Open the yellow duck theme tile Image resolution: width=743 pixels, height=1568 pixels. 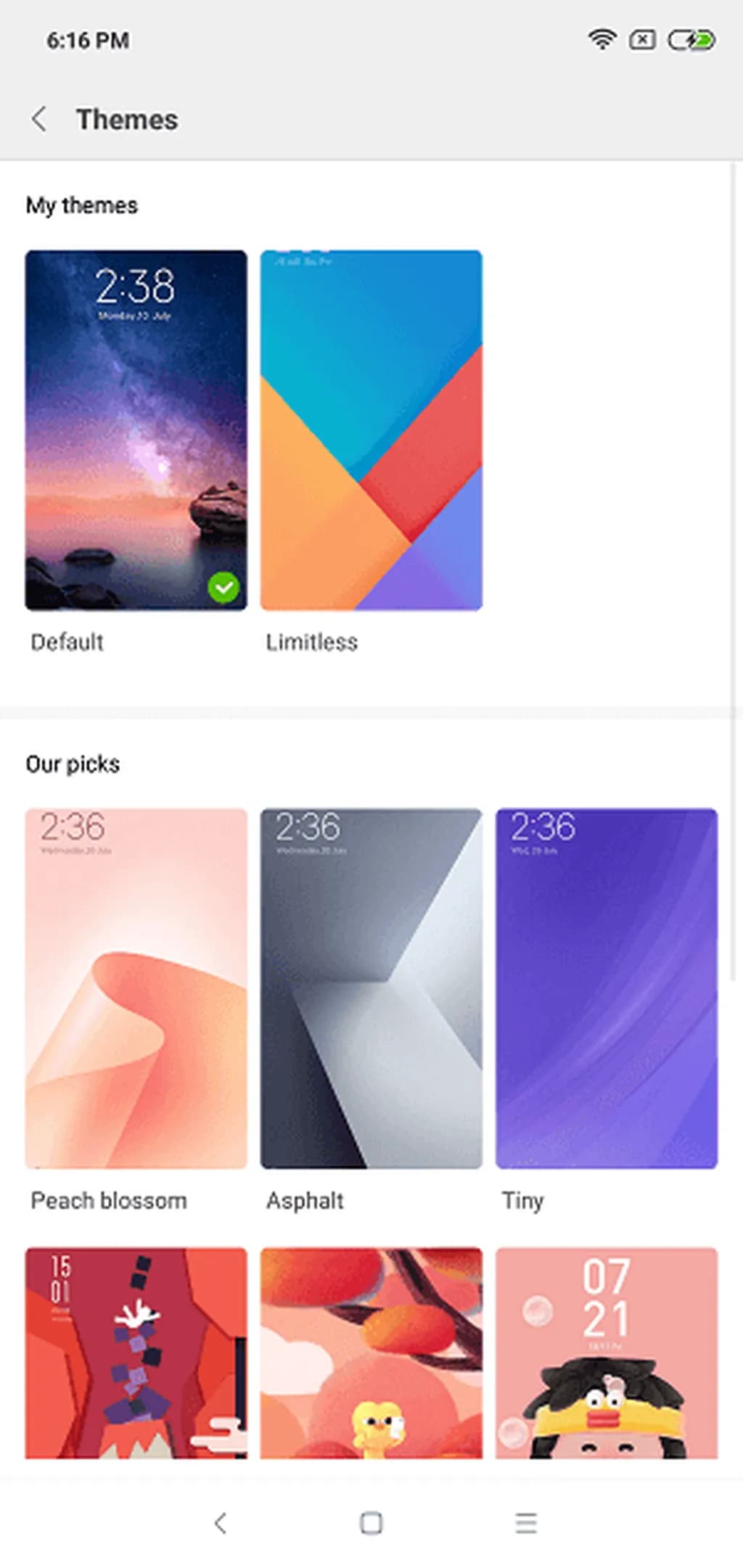[x=371, y=1352]
